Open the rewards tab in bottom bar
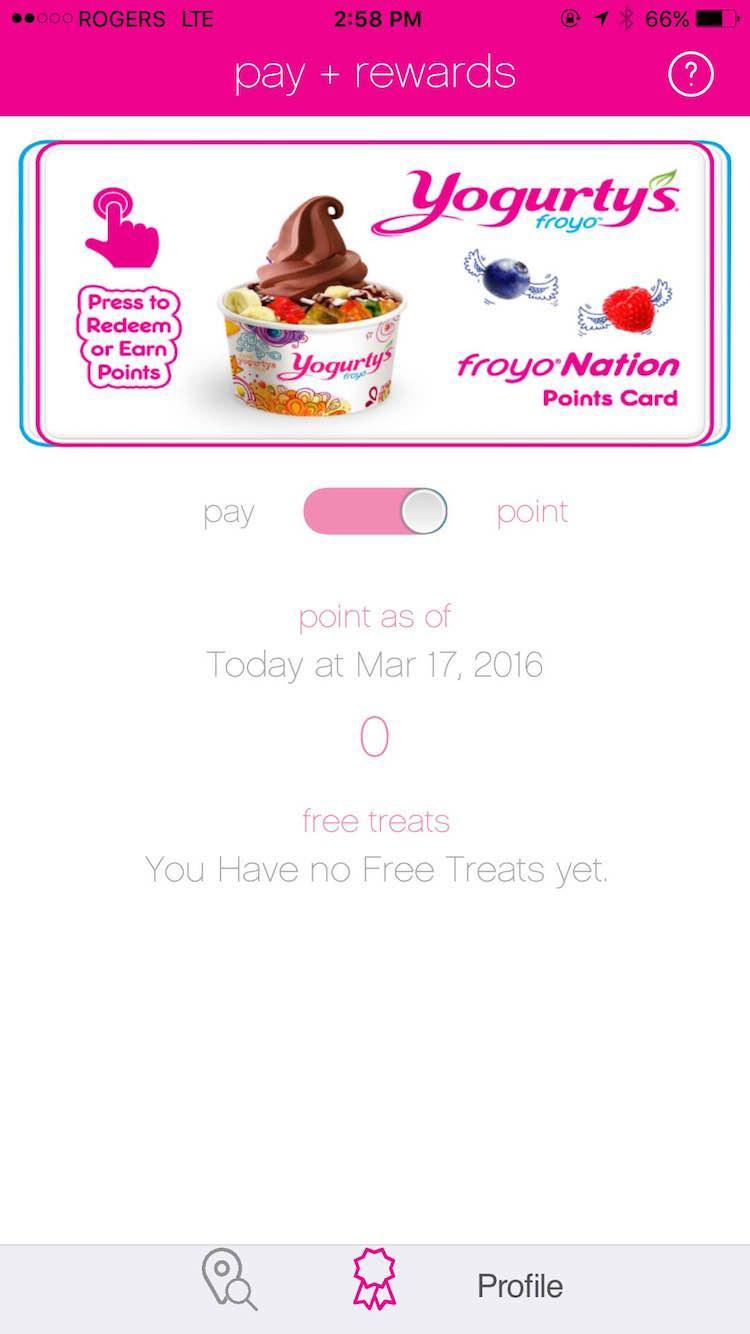This screenshot has width=750, height=1334. click(375, 1282)
